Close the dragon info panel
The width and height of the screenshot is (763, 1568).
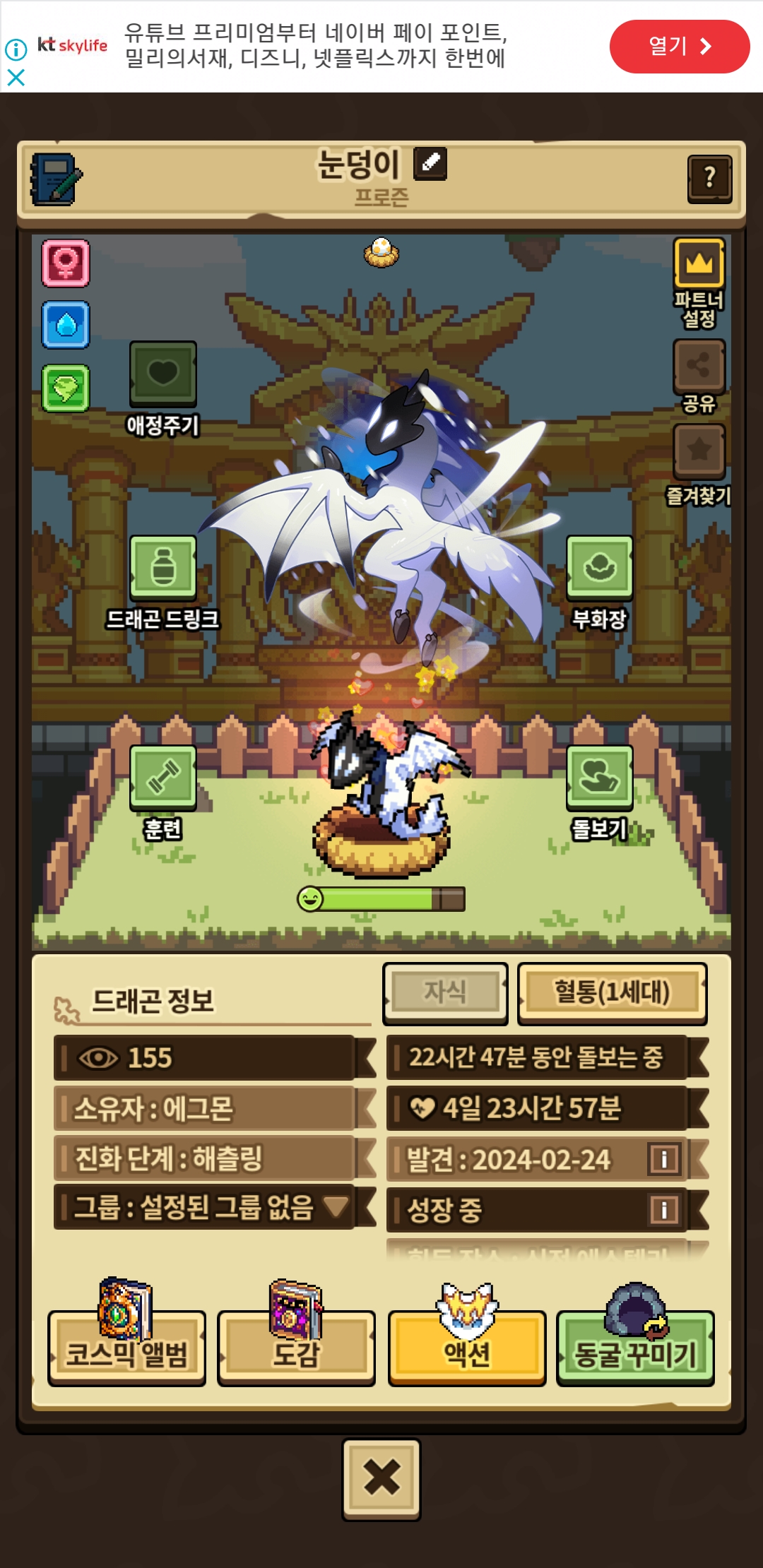pyautogui.click(x=381, y=1478)
